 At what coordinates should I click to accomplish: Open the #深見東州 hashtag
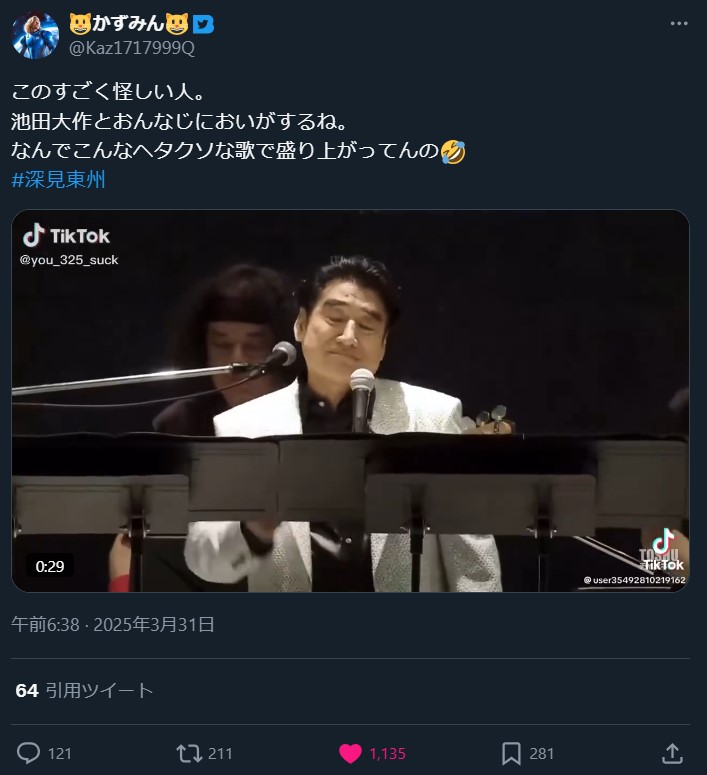pos(58,180)
